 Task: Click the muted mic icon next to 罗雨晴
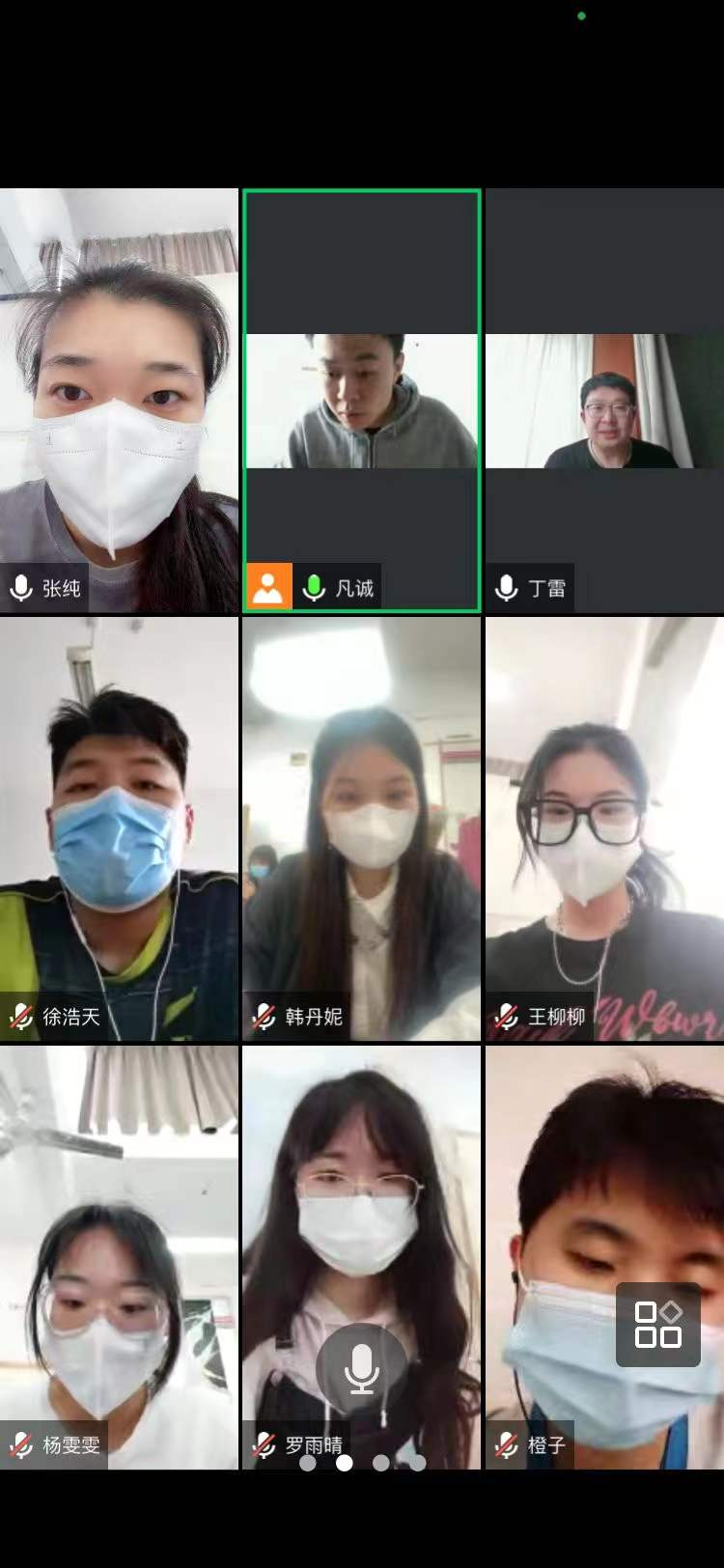coord(263,1445)
